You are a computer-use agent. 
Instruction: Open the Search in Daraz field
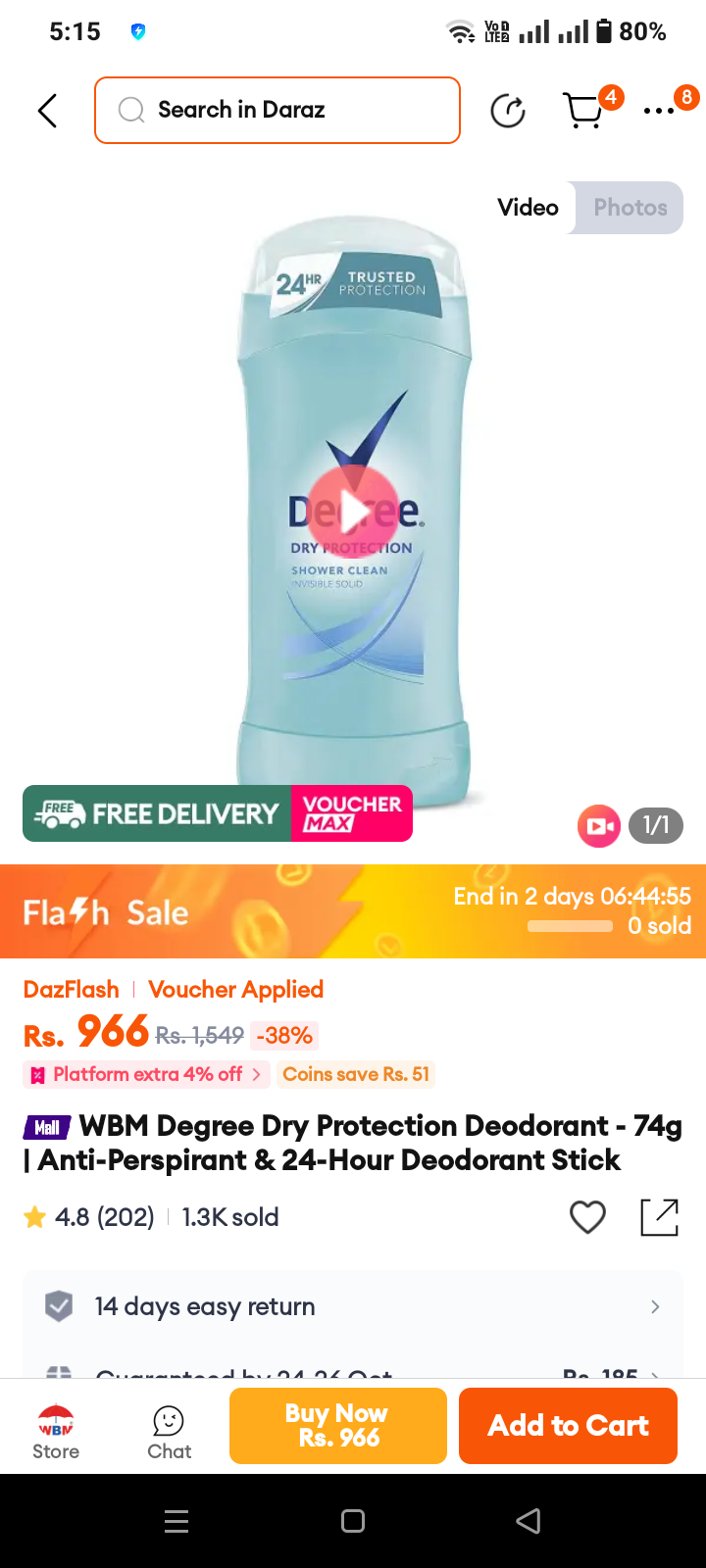(277, 110)
